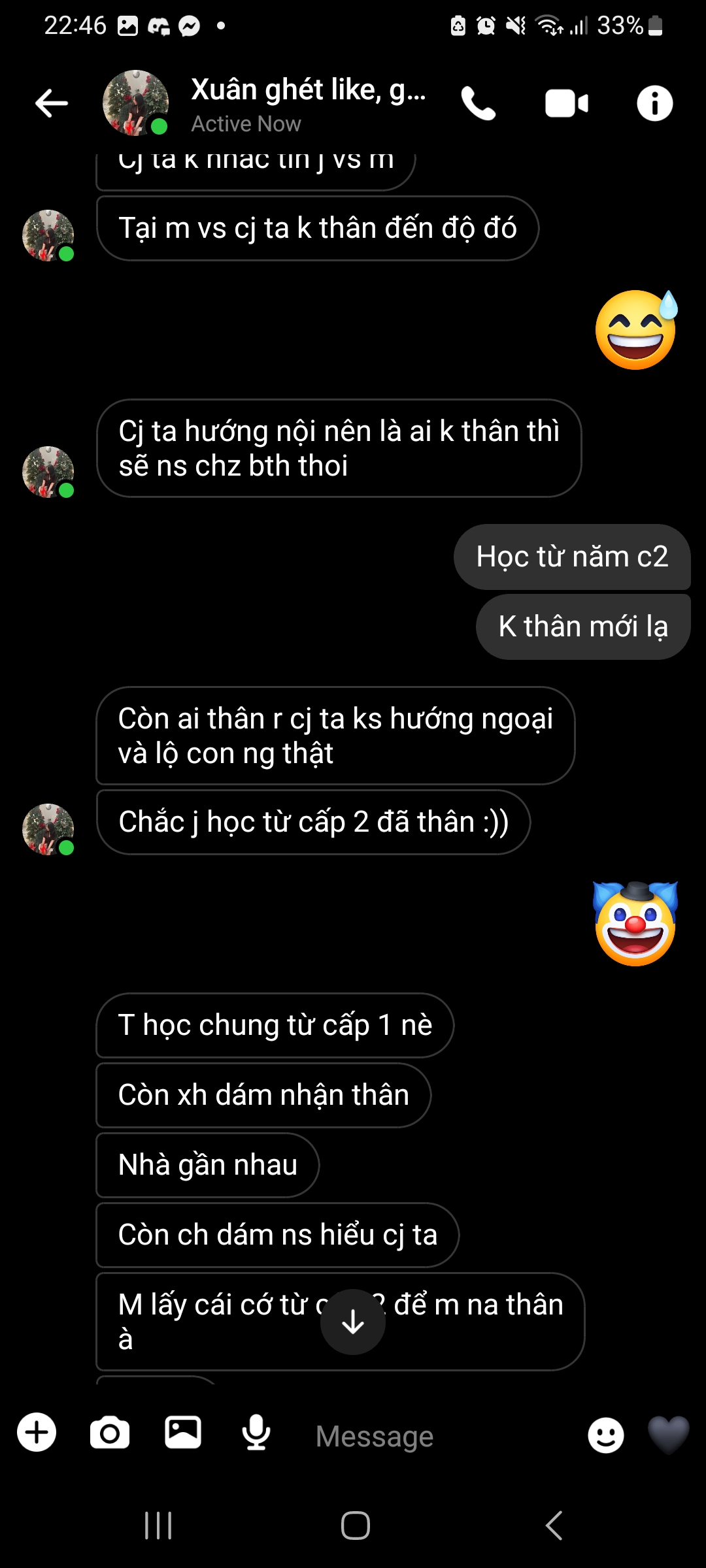Start a voice call with Xuân

479,103
